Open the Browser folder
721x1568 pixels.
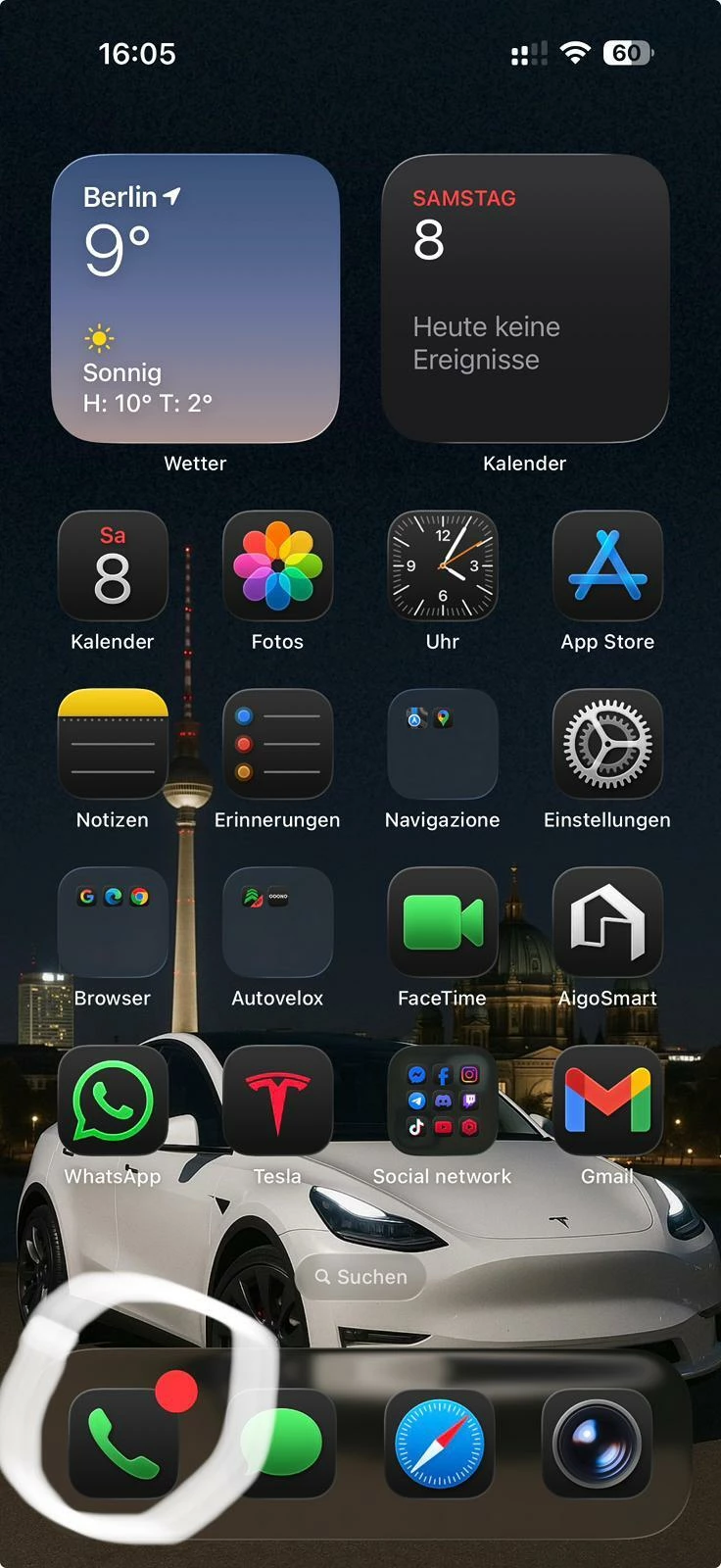pyautogui.click(x=113, y=922)
